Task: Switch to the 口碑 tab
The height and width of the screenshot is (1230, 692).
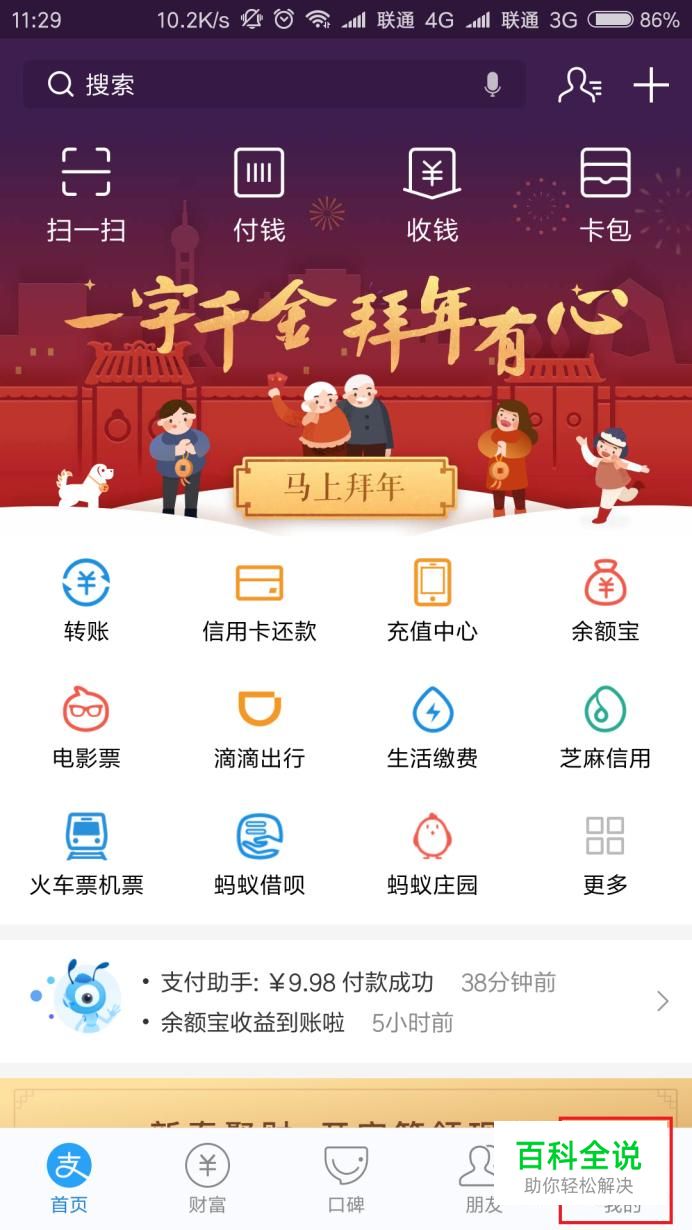Action: coord(346,1178)
